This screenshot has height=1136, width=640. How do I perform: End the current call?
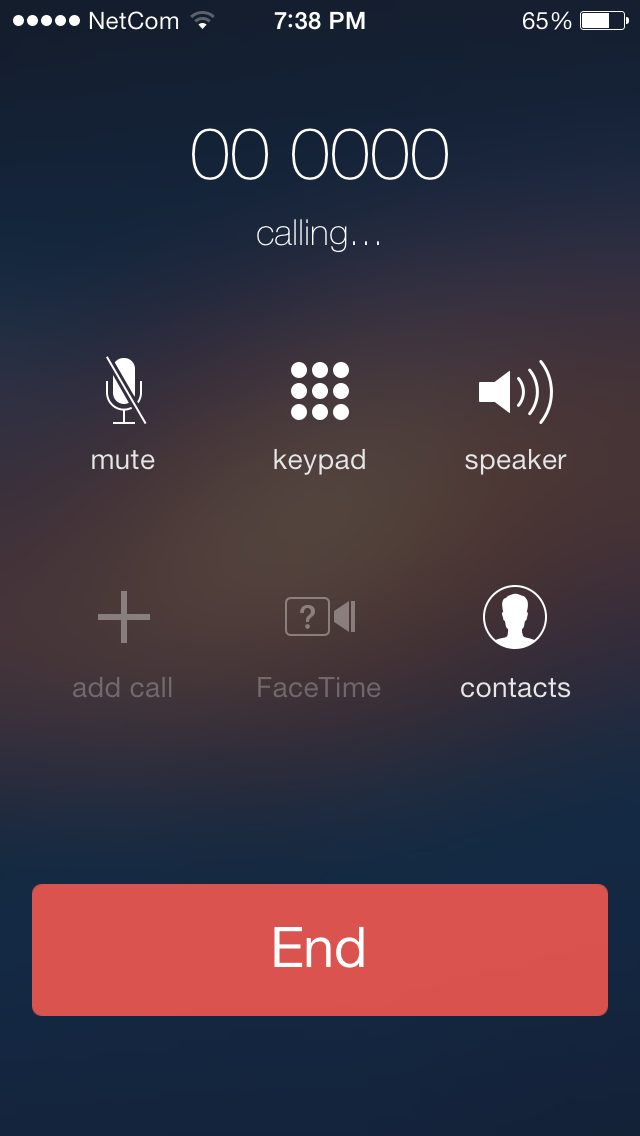click(320, 949)
